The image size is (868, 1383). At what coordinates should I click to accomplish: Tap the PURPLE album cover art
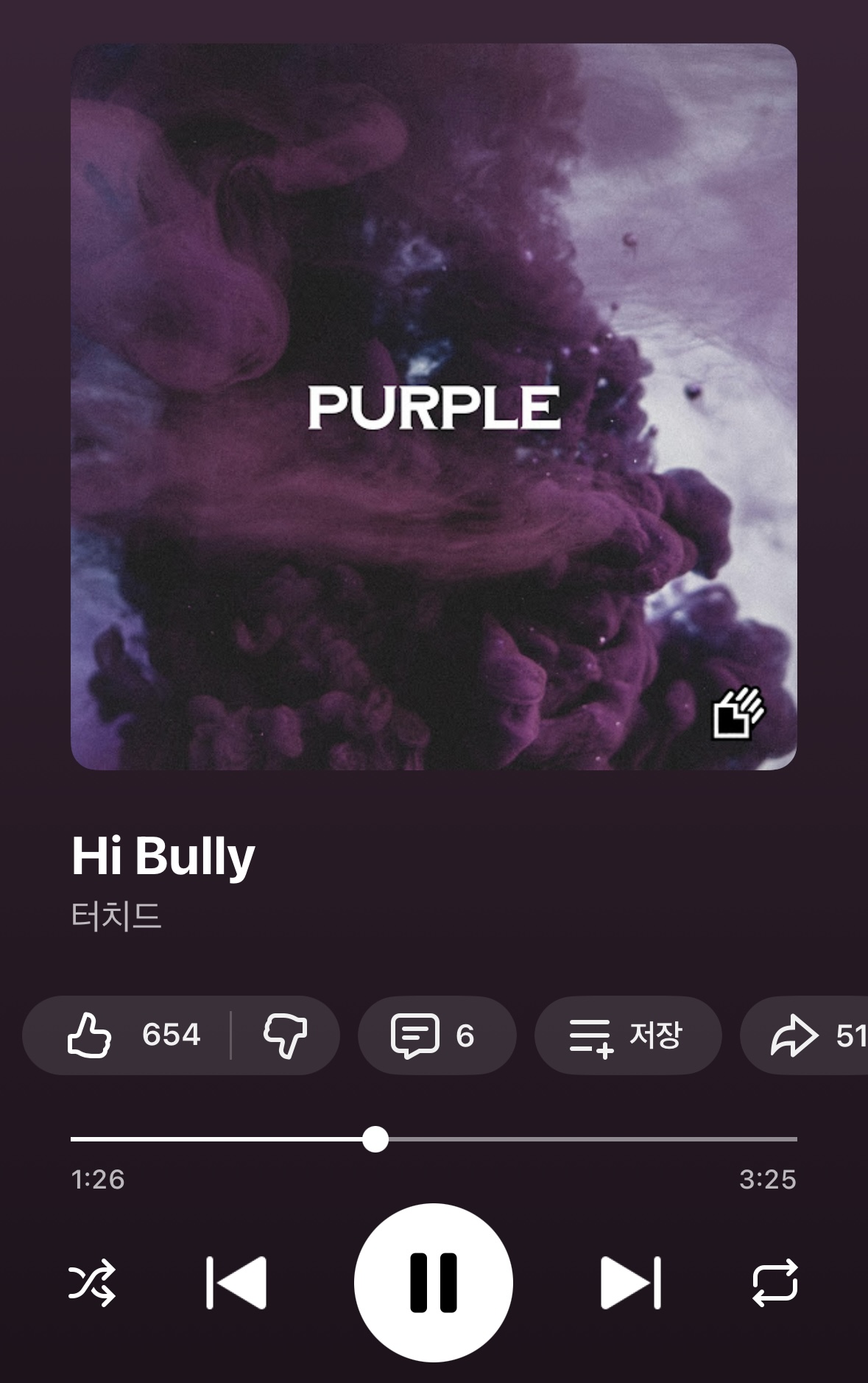tap(434, 407)
